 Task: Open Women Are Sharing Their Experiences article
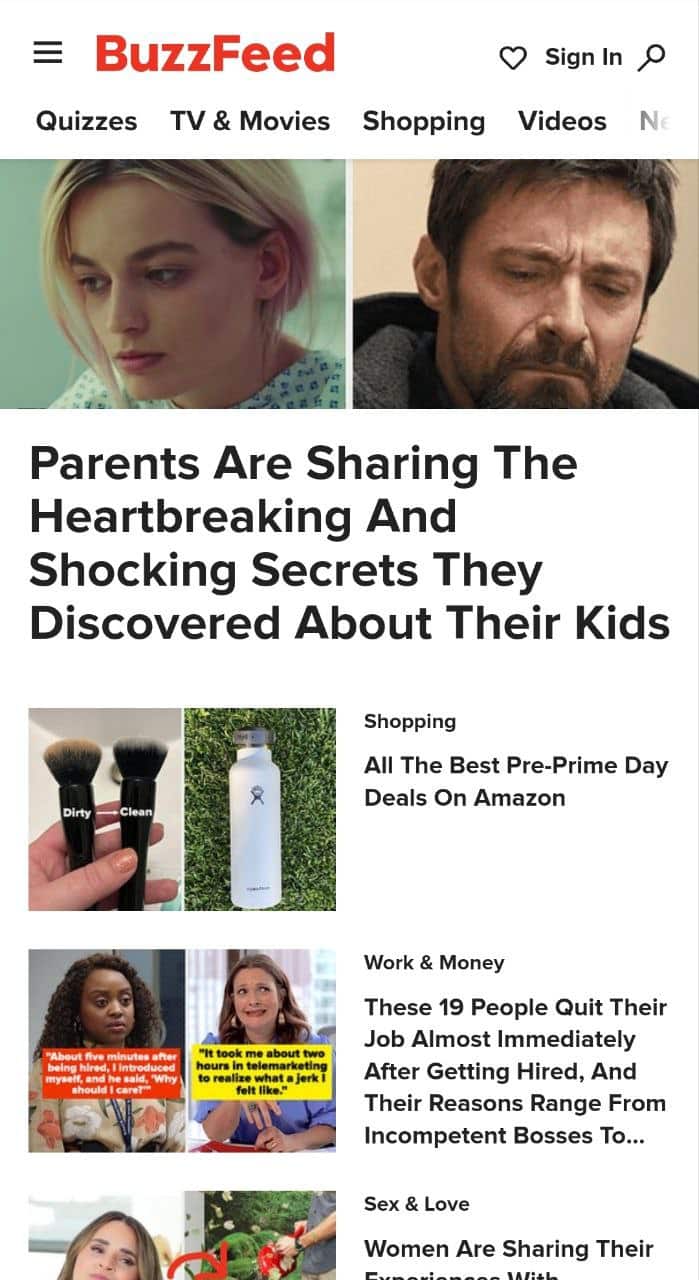coord(509,1257)
